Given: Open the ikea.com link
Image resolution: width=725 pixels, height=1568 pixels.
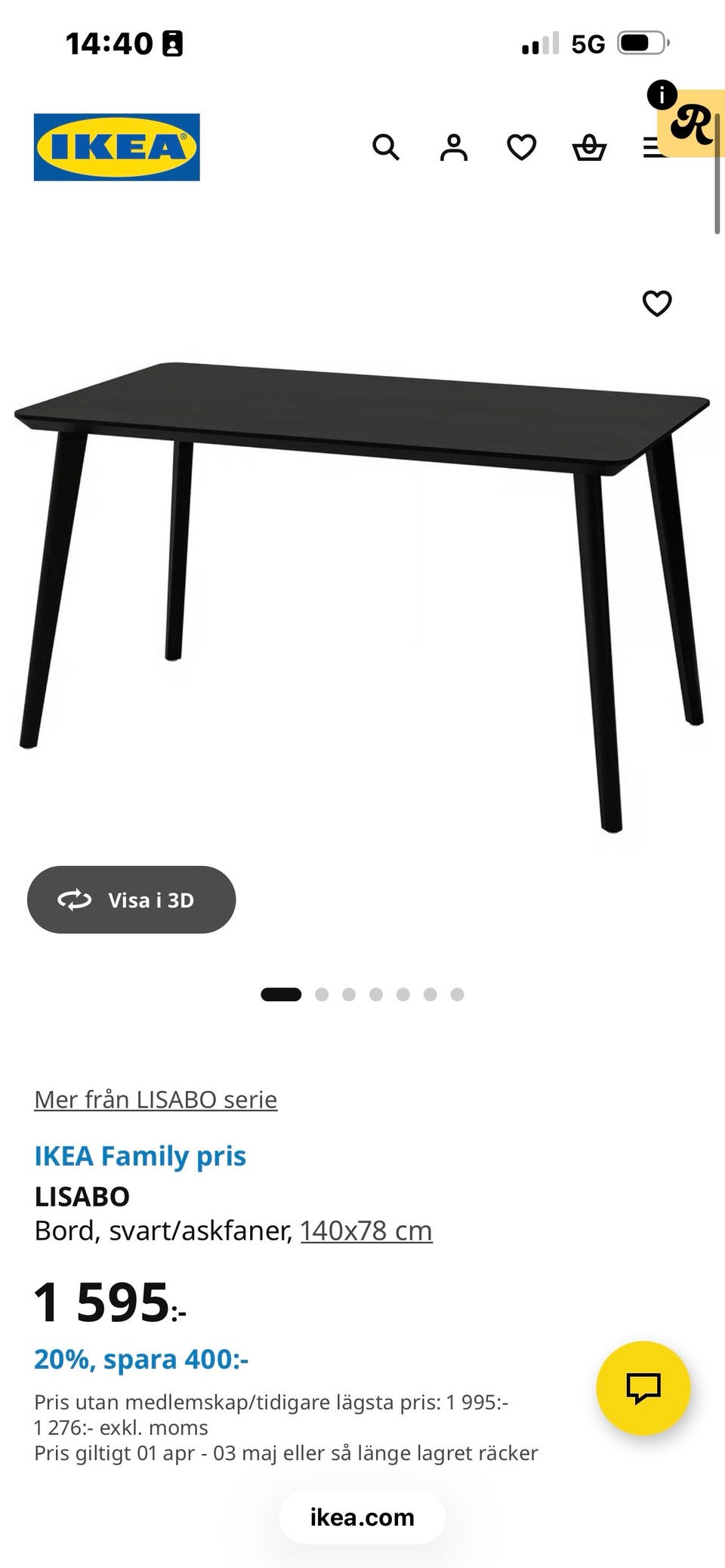Looking at the screenshot, I should 362,1517.
